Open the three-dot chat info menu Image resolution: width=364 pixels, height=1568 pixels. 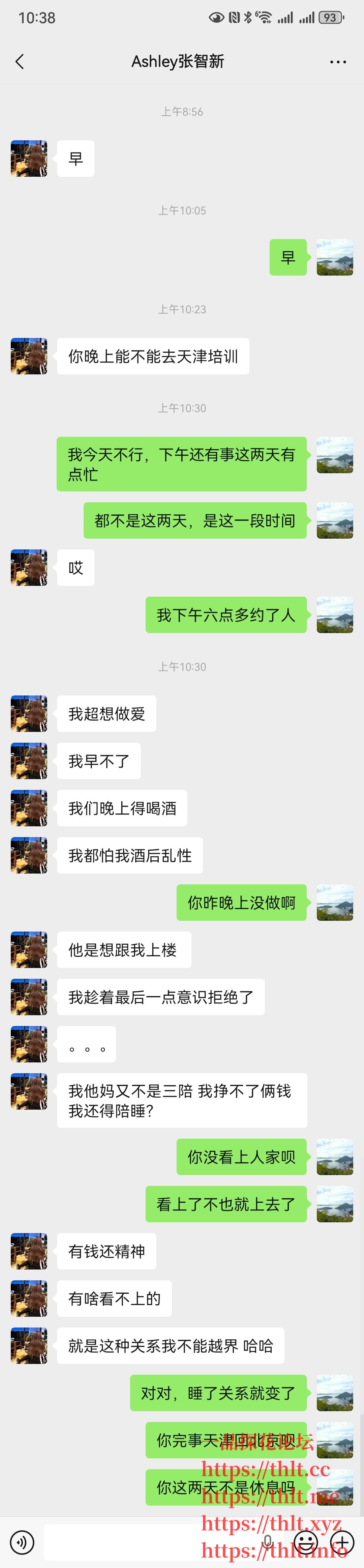(x=338, y=61)
